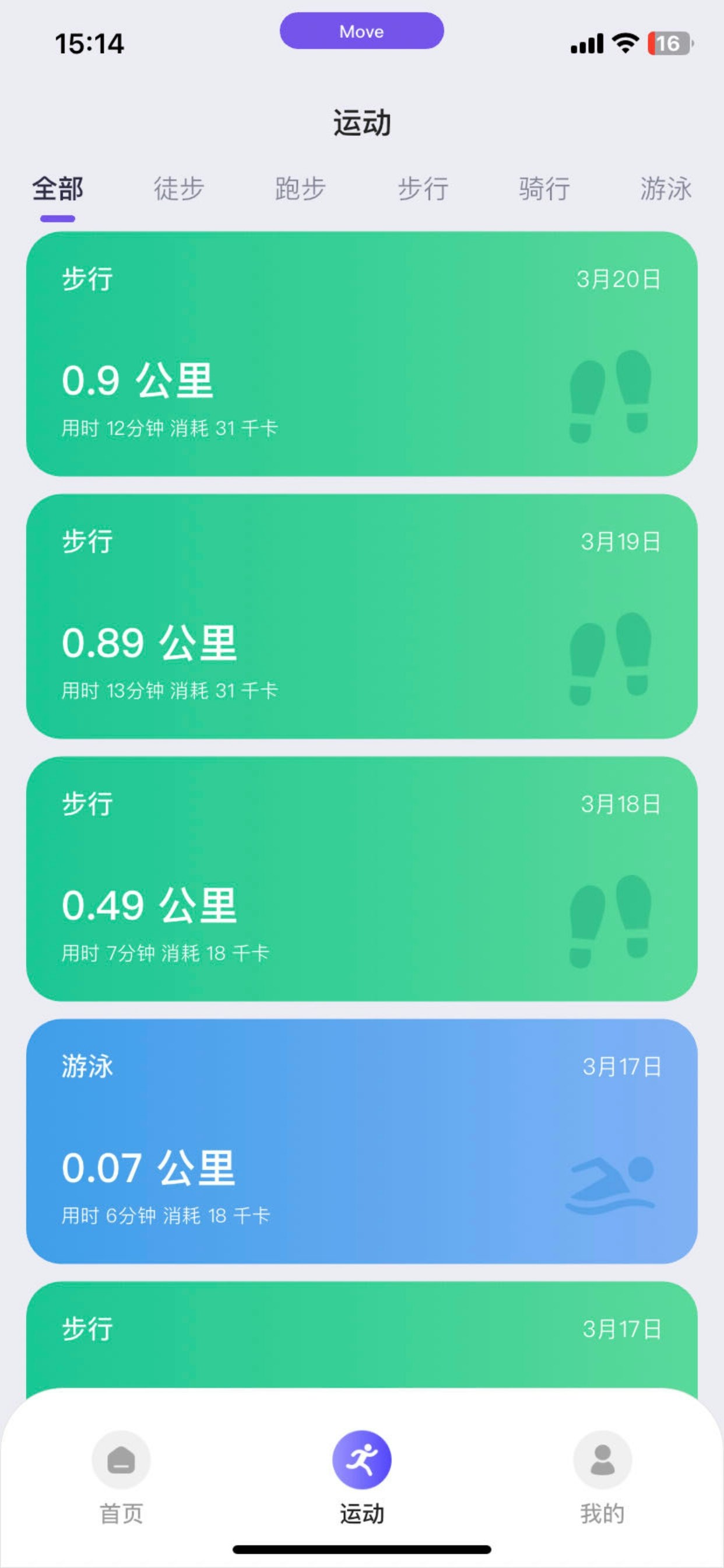The image size is (724, 1568).
Task: Switch to the 骑行 tab
Action: coord(544,188)
